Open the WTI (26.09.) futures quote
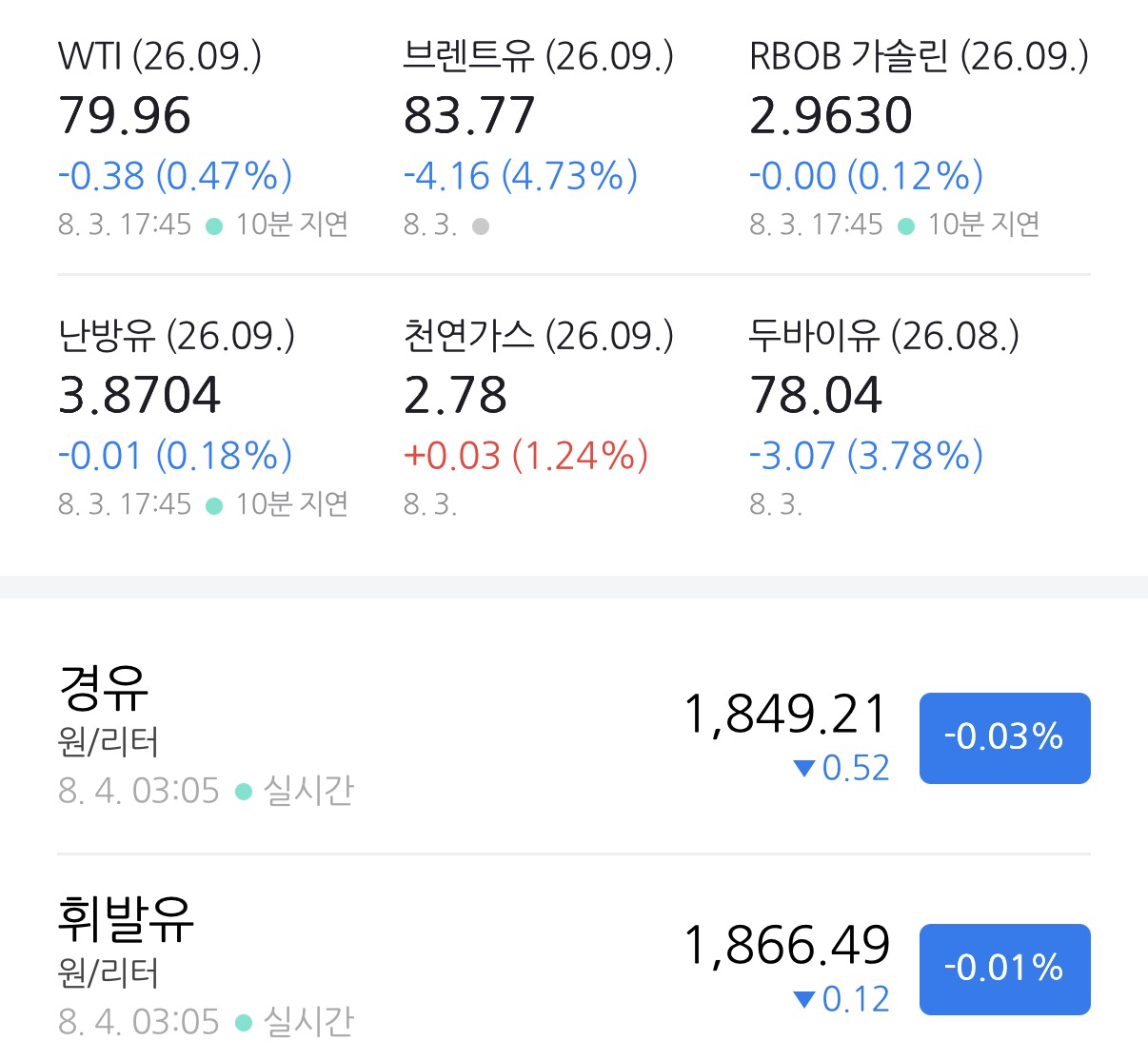 pos(204,138)
